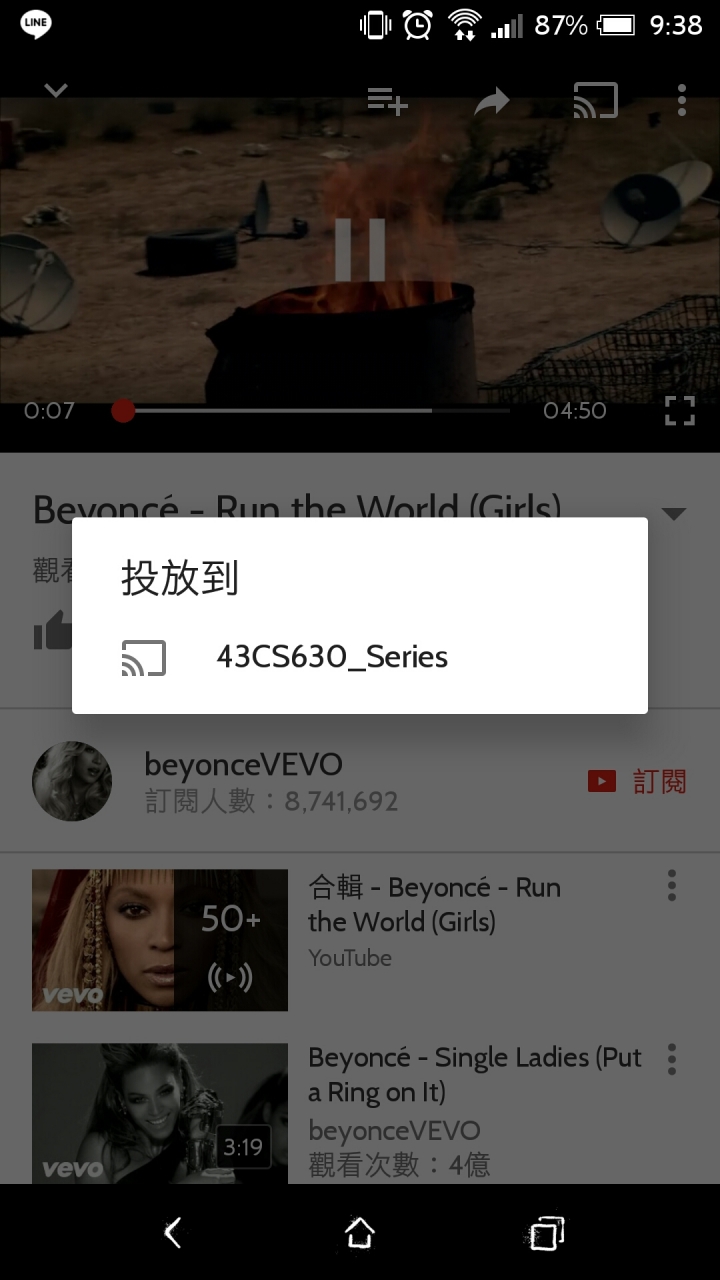Minimize the video player
Image resolution: width=720 pixels, height=1280 pixels.
(x=56, y=91)
